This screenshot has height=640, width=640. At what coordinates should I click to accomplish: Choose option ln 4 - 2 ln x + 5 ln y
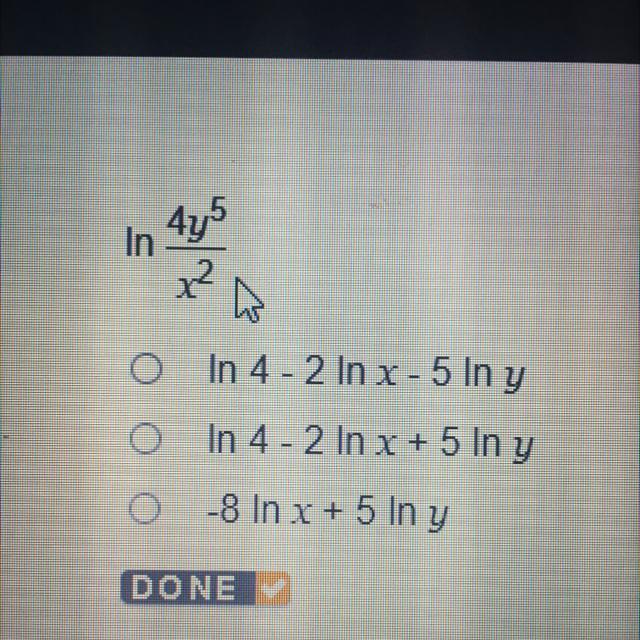(x=145, y=439)
